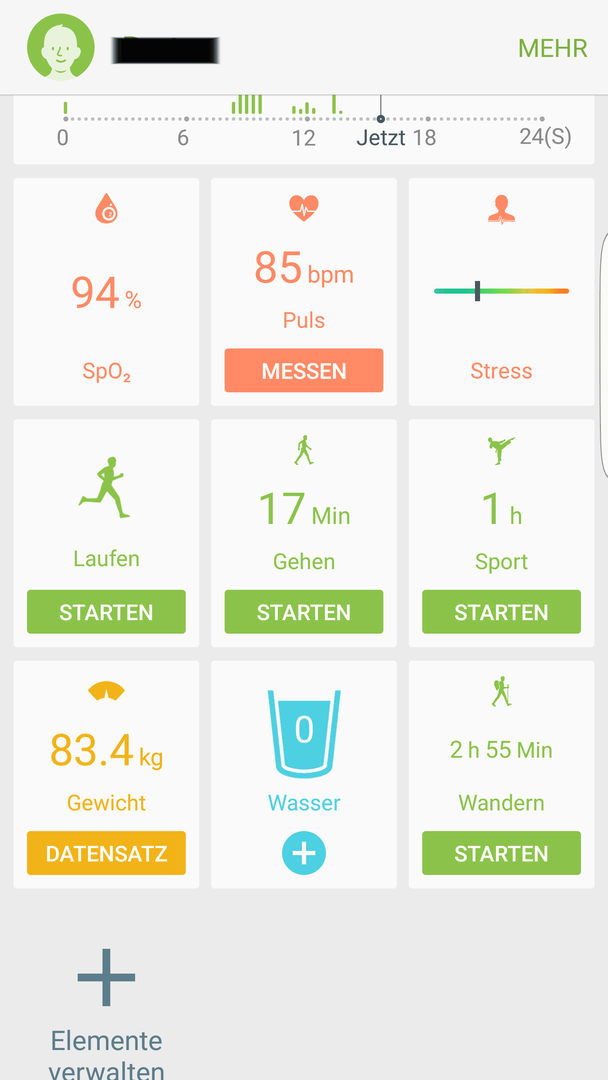Screen dimensions: 608x1080
Task: Add a glass of Wasser
Action: (304, 853)
